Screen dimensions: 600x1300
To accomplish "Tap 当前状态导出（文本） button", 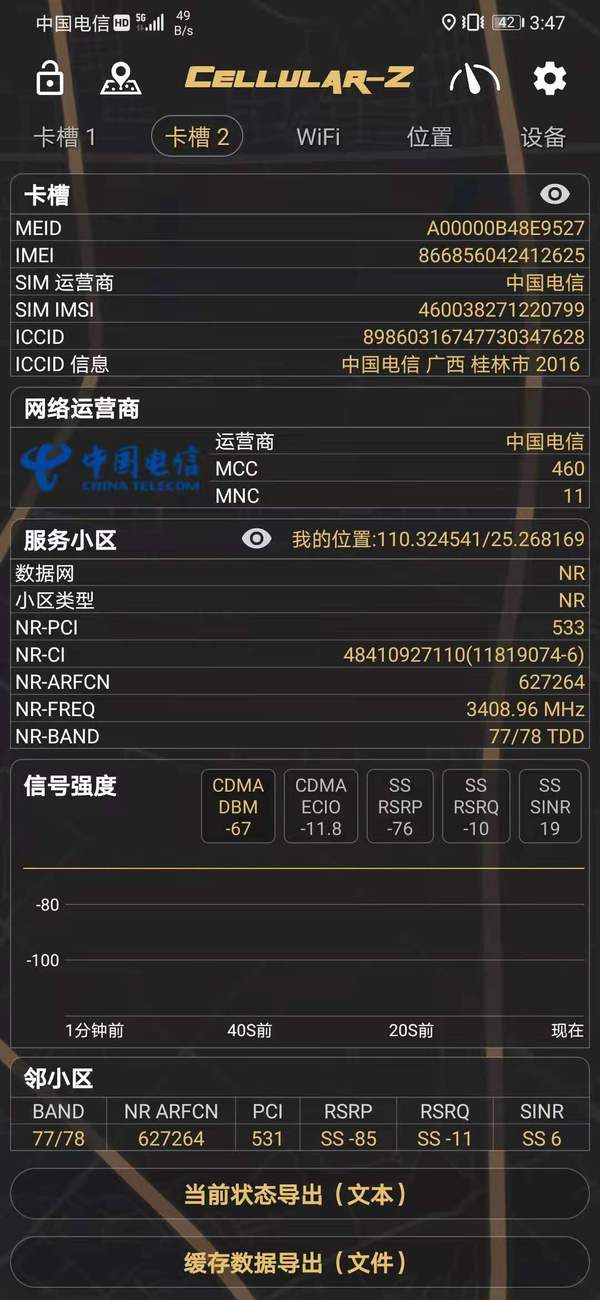I will point(299,1194).
